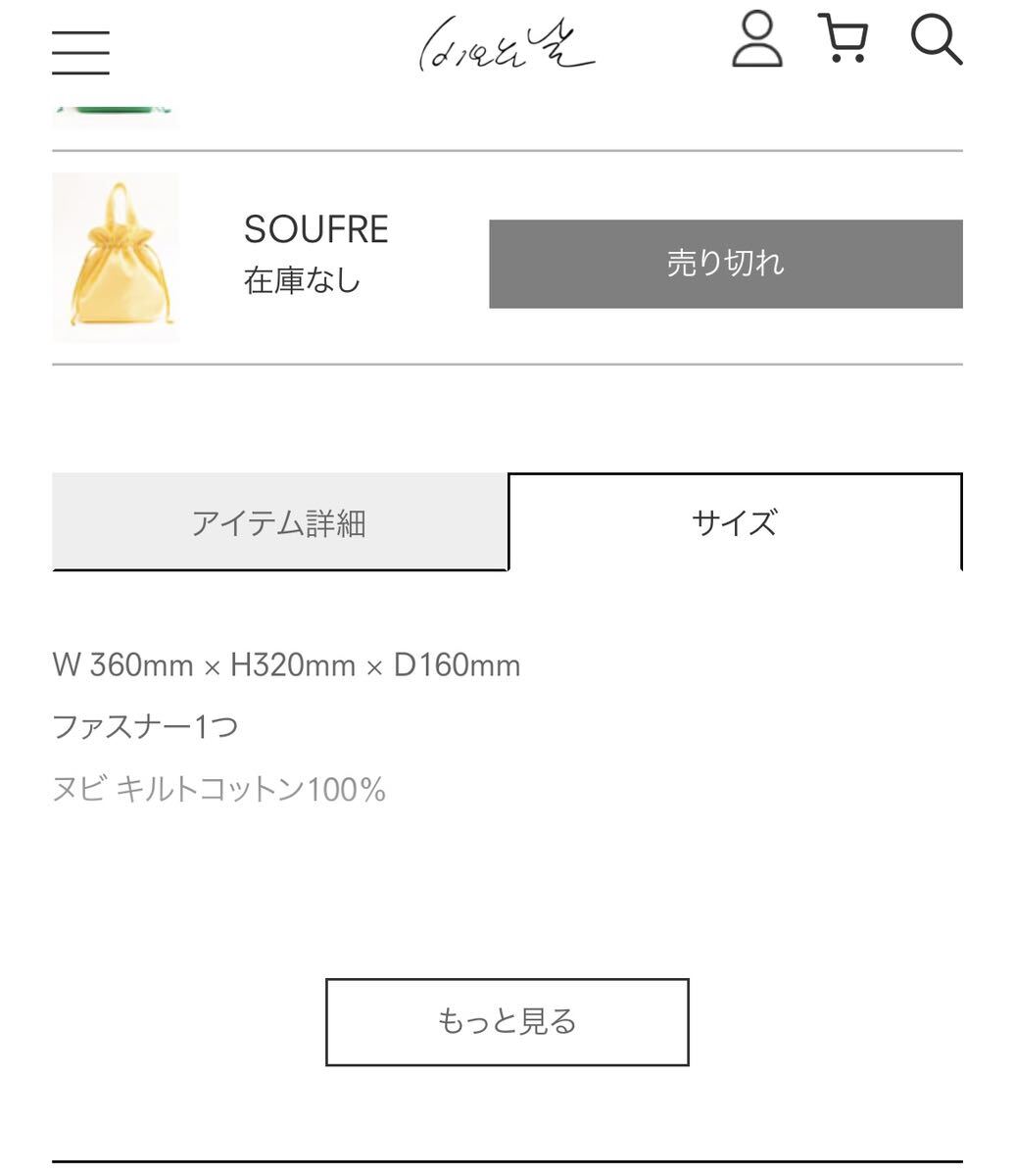The image size is (1015, 1176).
Task: Open the yellow SOUFRE bag thumbnail
Action: click(116, 257)
